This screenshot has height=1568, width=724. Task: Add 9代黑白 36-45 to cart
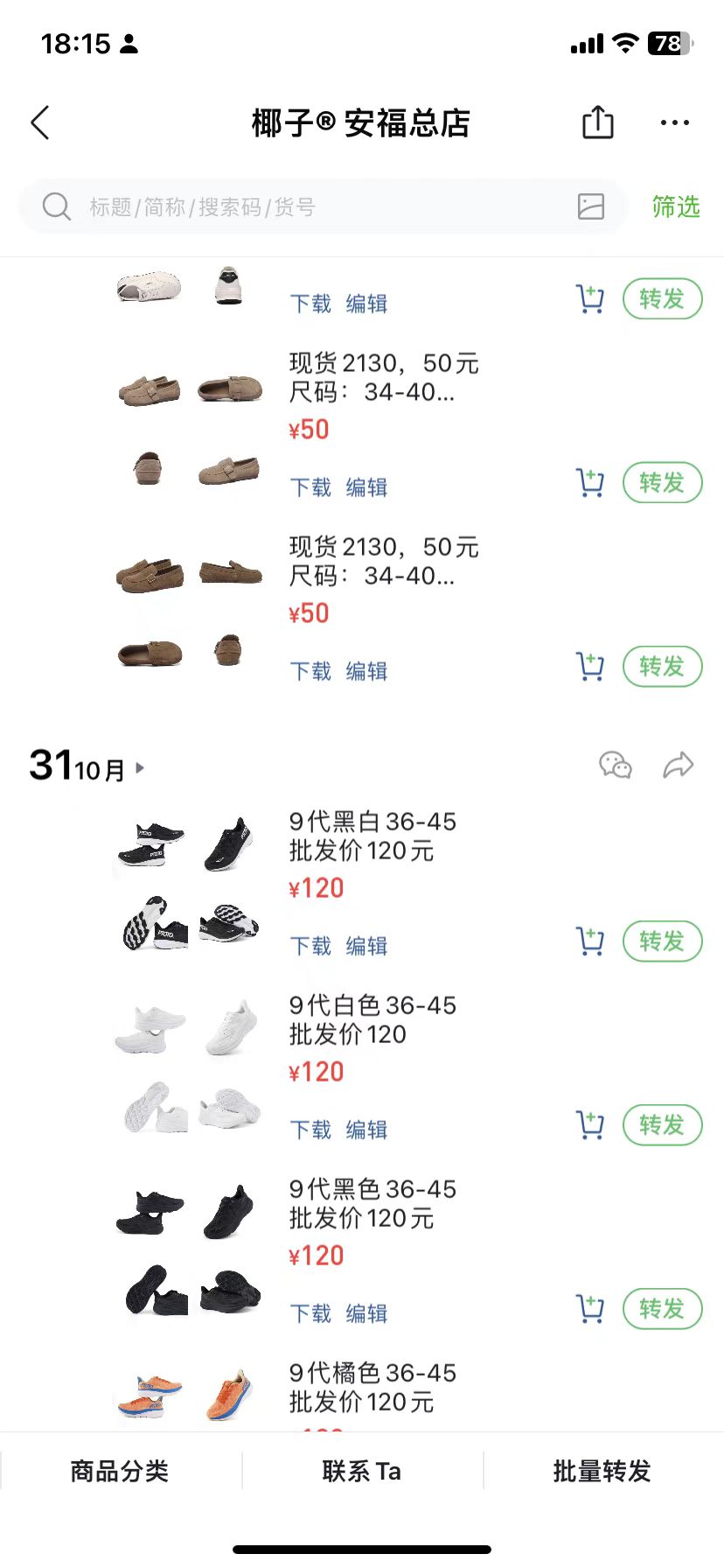(x=590, y=941)
